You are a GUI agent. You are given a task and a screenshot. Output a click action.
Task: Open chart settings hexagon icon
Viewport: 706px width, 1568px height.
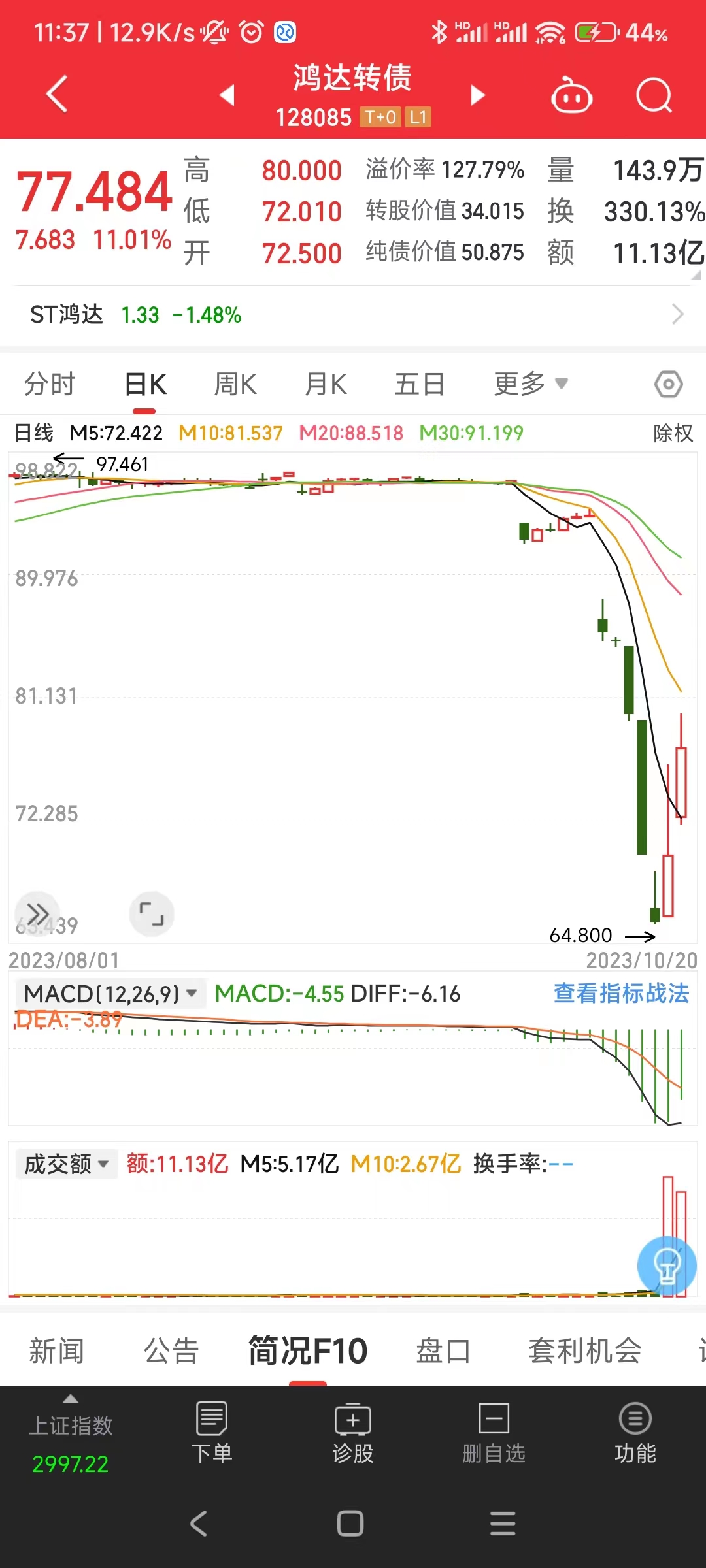(x=668, y=384)
